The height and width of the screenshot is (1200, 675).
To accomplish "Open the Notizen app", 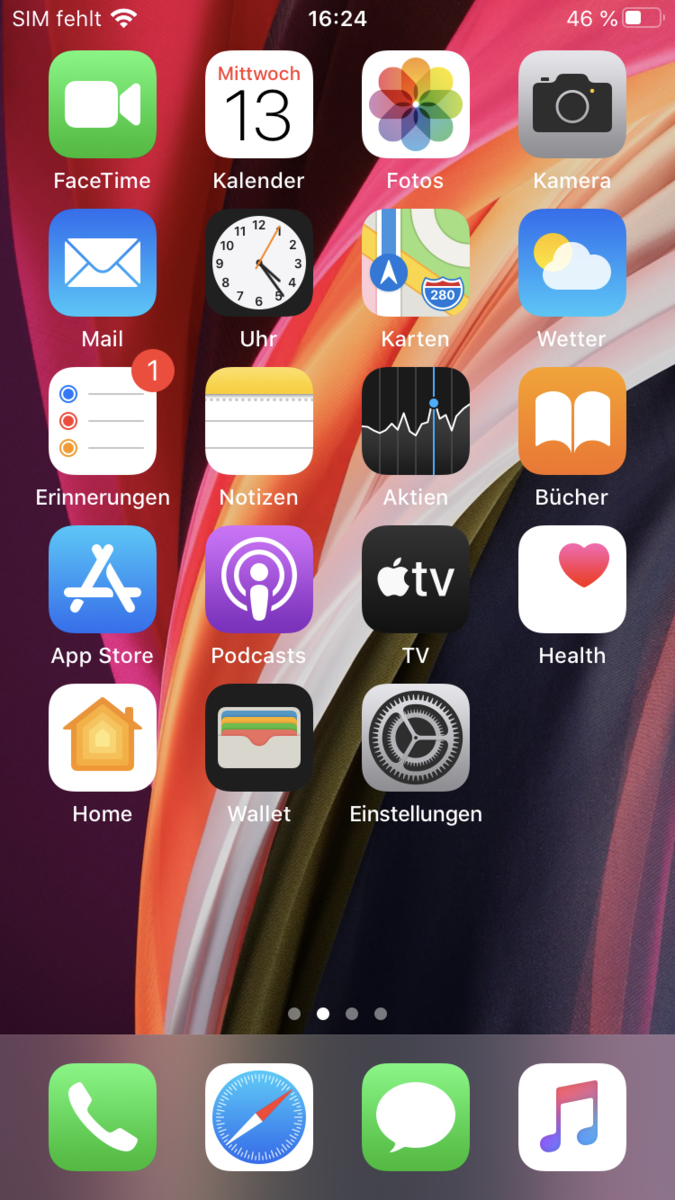I will (x=259, y=421).
